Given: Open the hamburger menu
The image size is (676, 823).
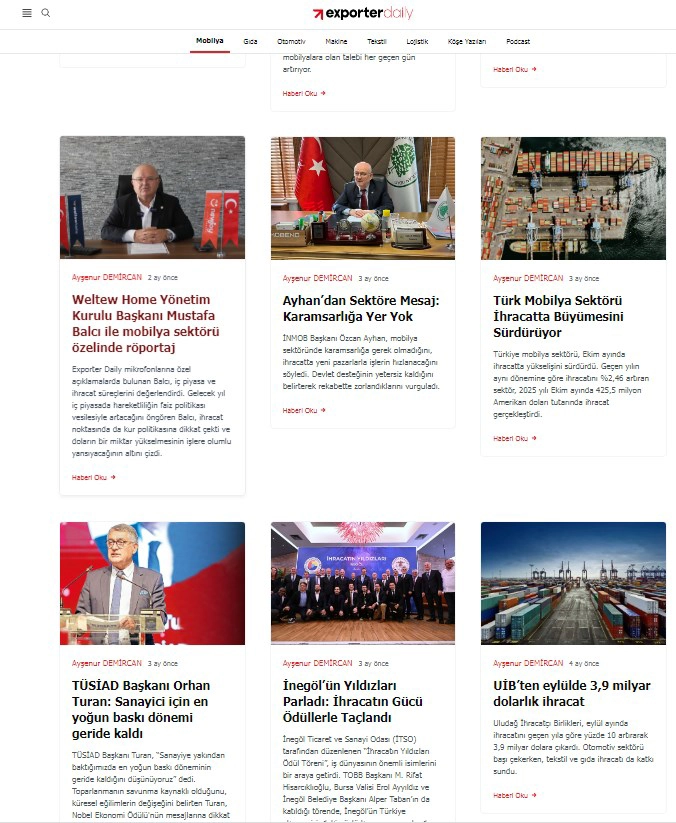Looking at the screenshot, I should [27, 13].
